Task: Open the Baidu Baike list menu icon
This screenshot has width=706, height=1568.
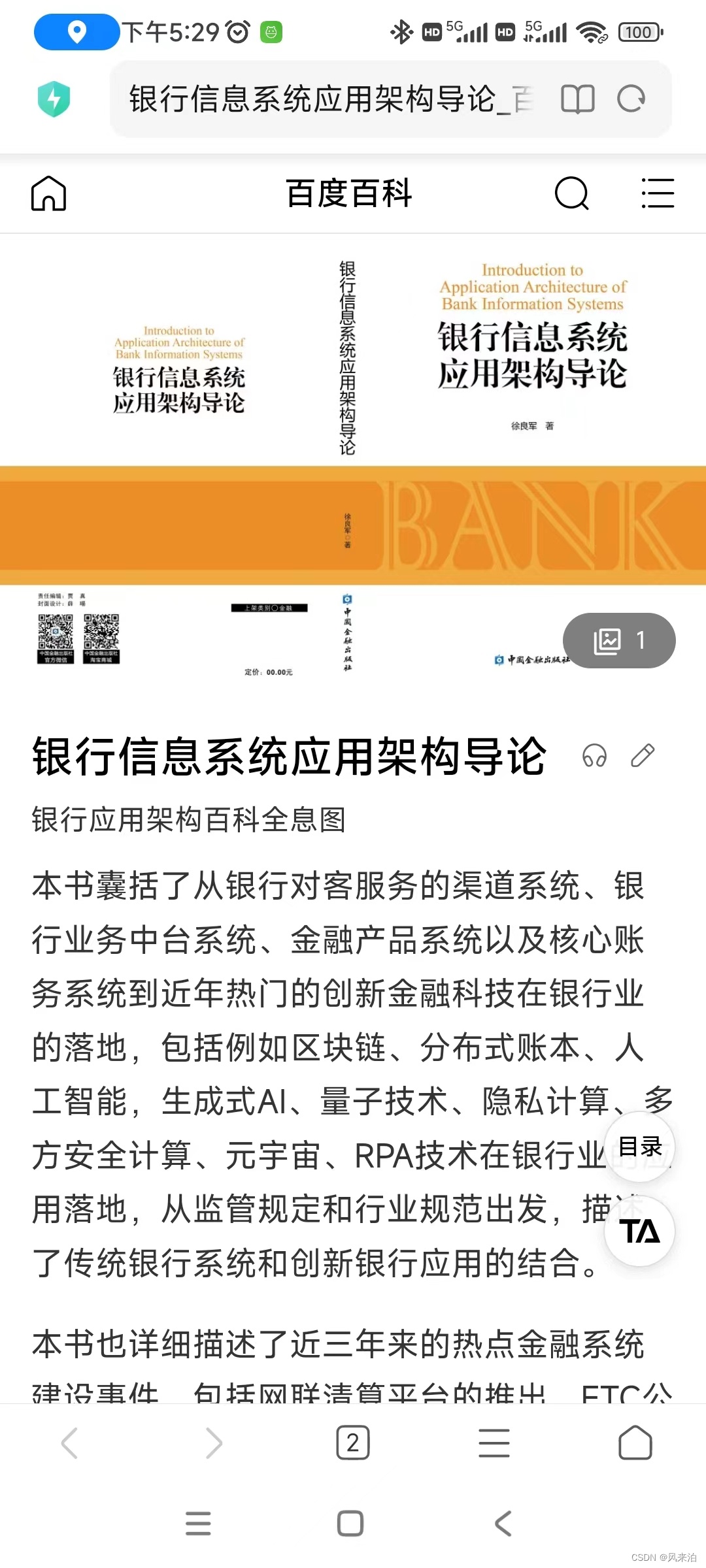Action: pos(658,193)
